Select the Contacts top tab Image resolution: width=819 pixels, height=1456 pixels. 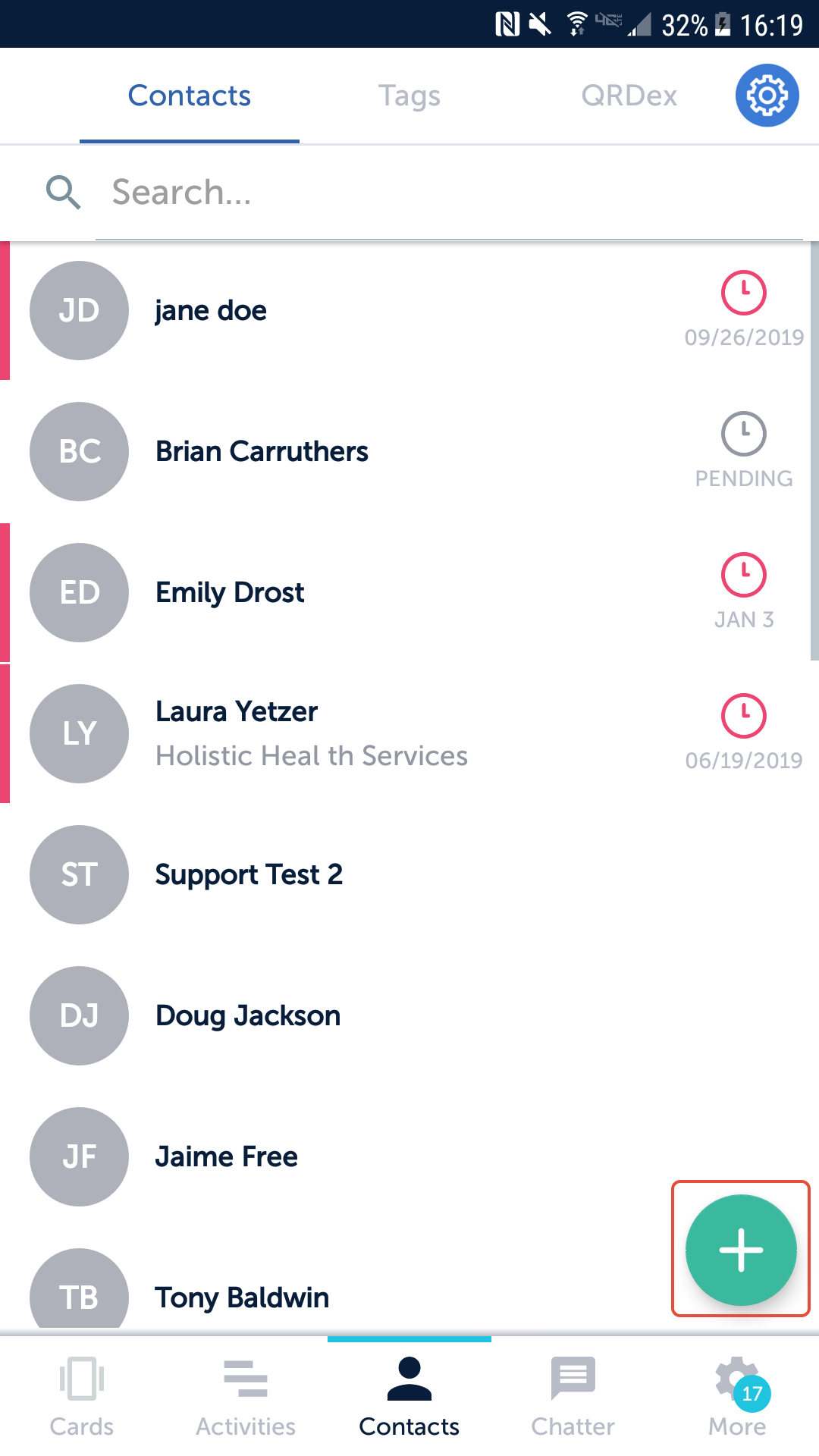tap(189, 96)
